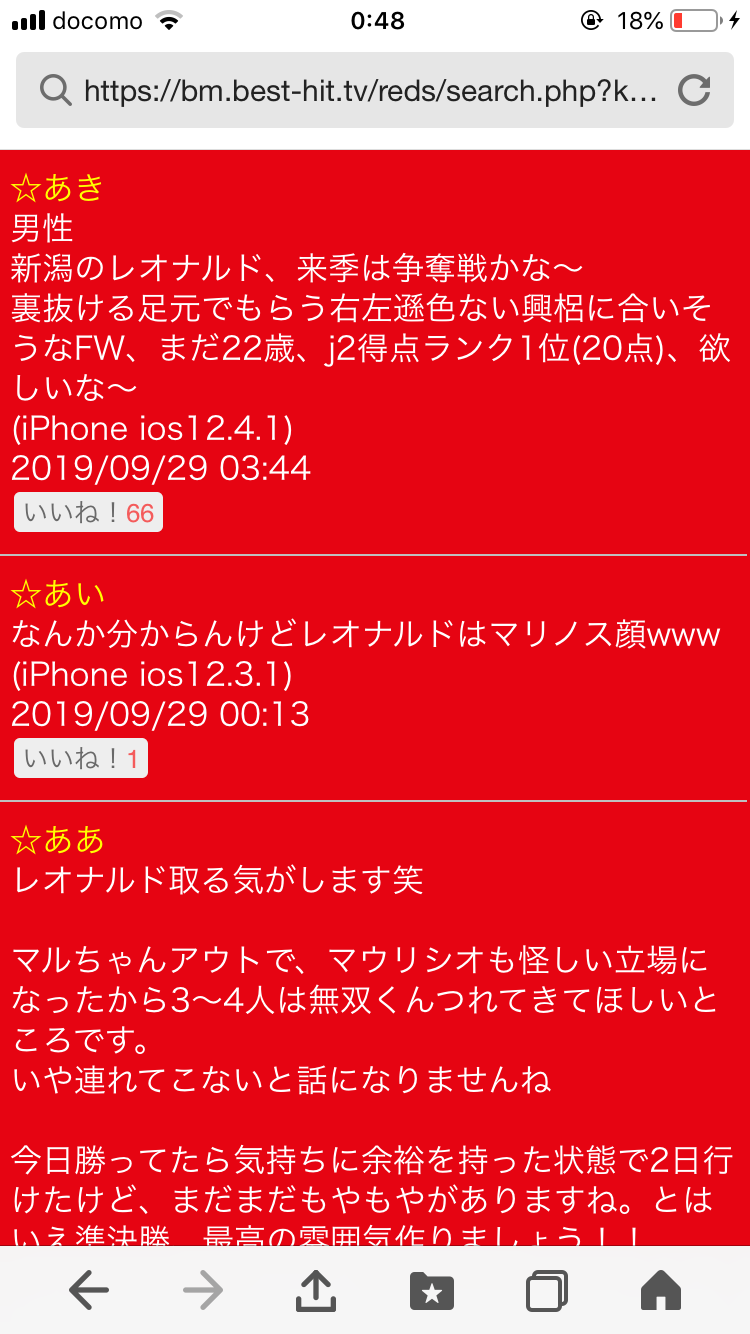Viewport: 750px width, 1334px height.
Task: Go back to previous page
Action: click(x=89, y=1291)
